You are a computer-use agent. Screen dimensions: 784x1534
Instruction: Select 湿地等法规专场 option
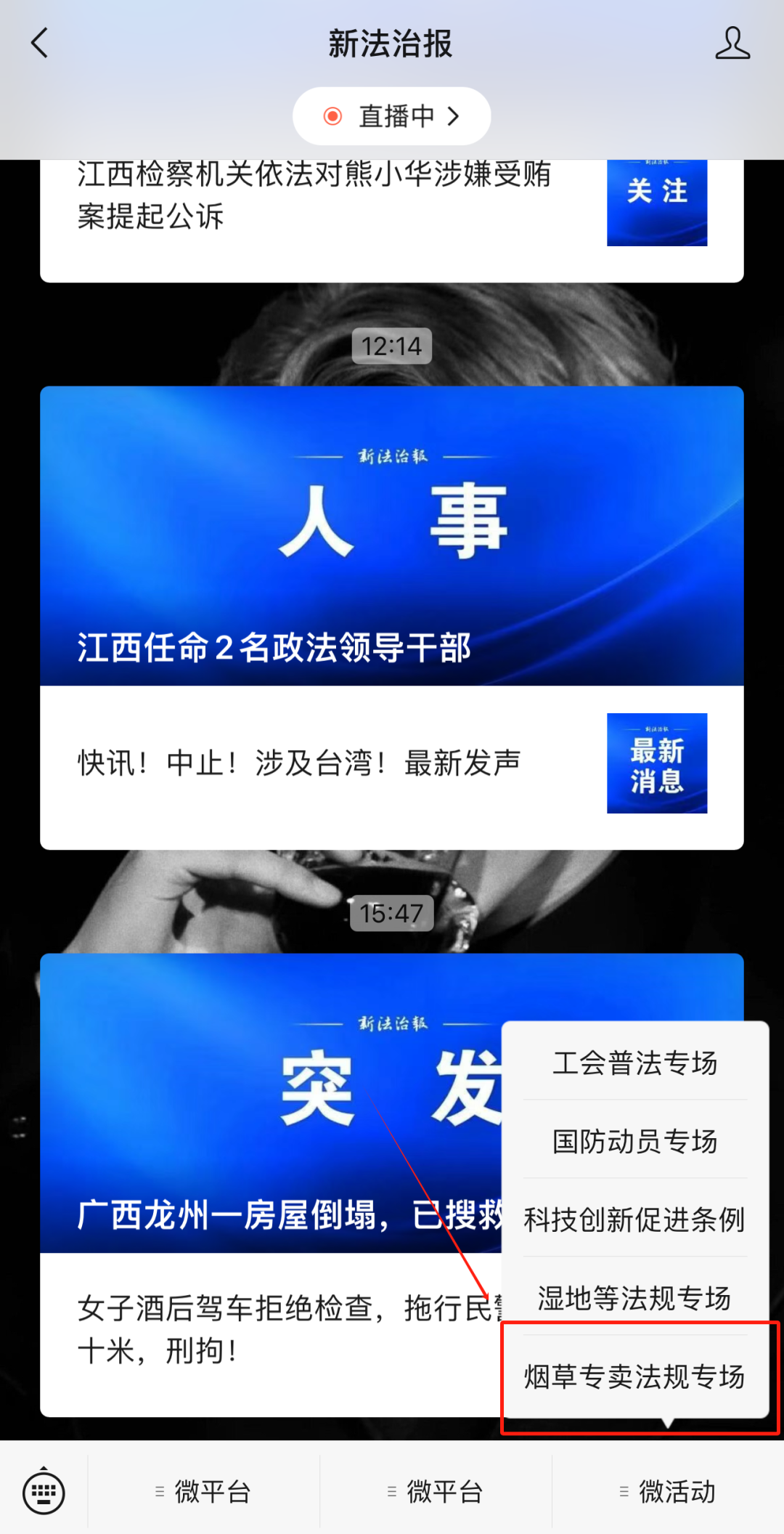[634, 1298]
